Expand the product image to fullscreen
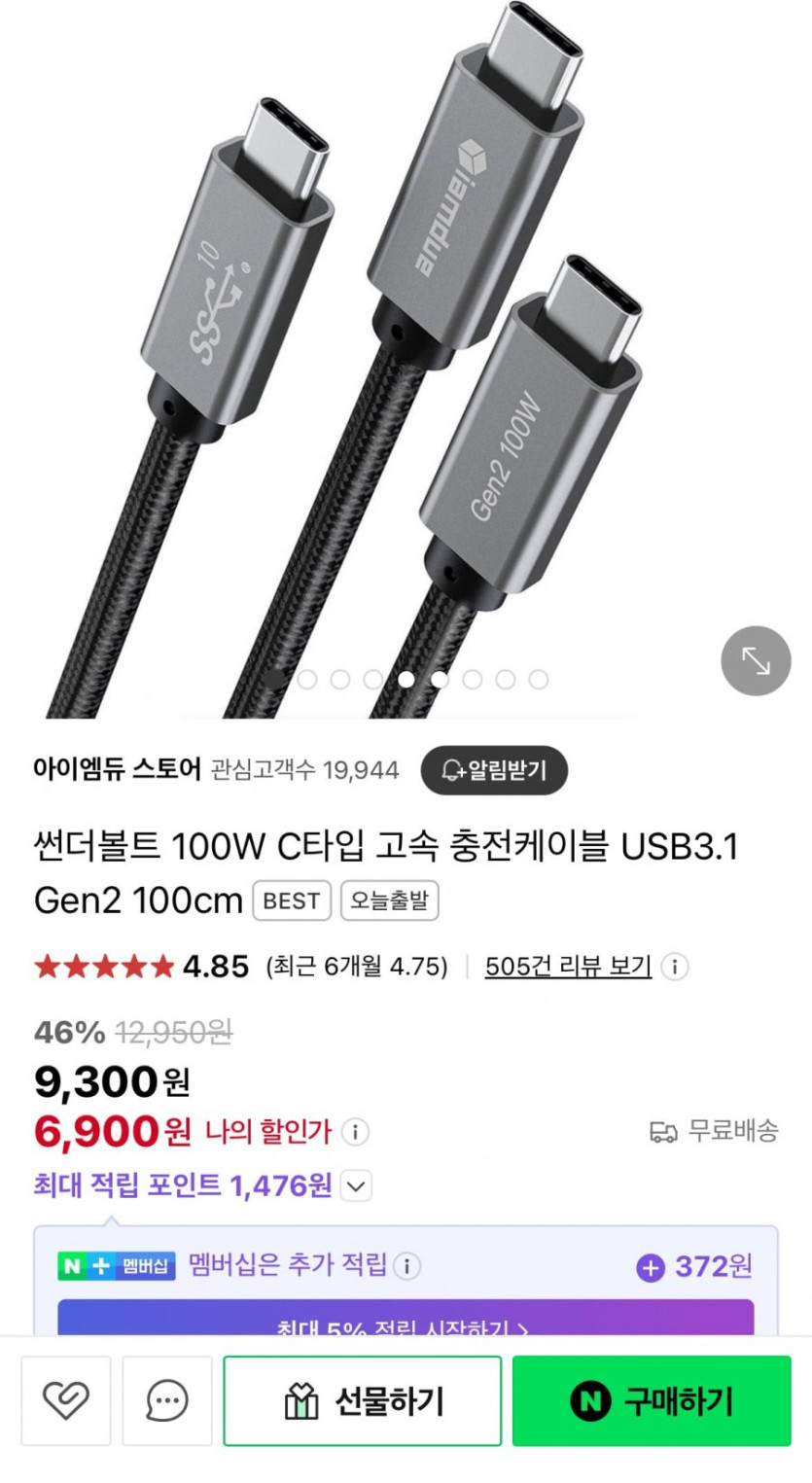The height and width of the screenshot is (1483, 812). coord(756,661)
